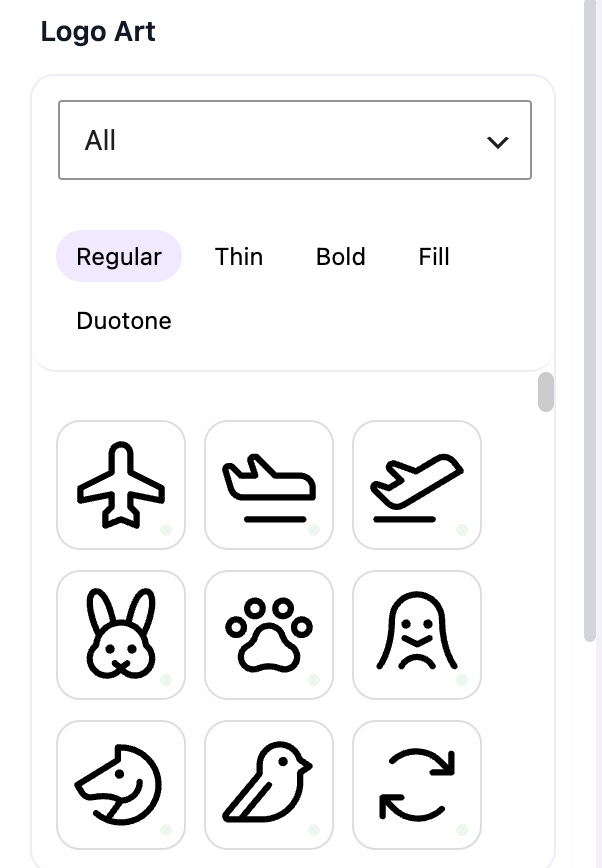Select the rabbit icon
Screen dimensions: 602x868
click(x=121, y=635)
